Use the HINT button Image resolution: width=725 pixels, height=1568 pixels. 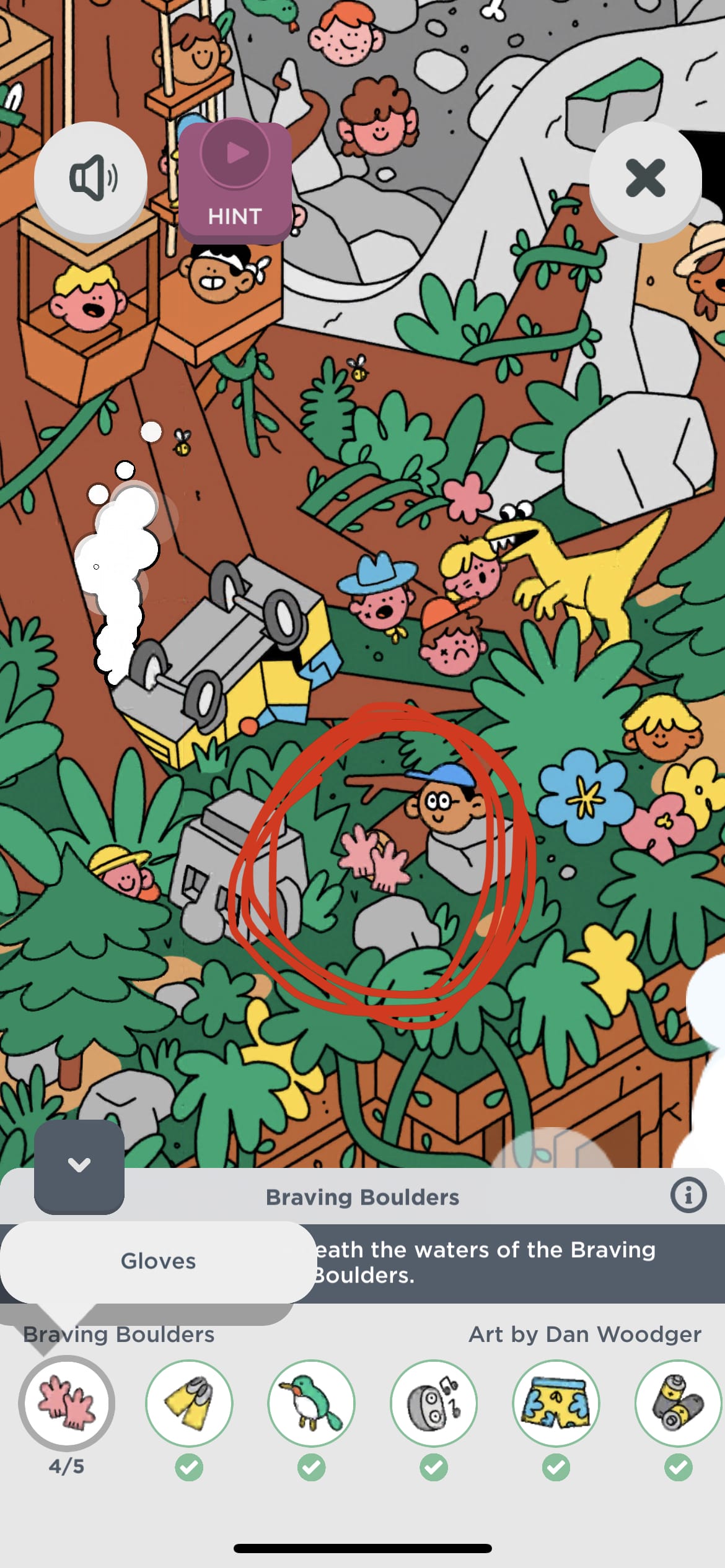coord(235,181)
